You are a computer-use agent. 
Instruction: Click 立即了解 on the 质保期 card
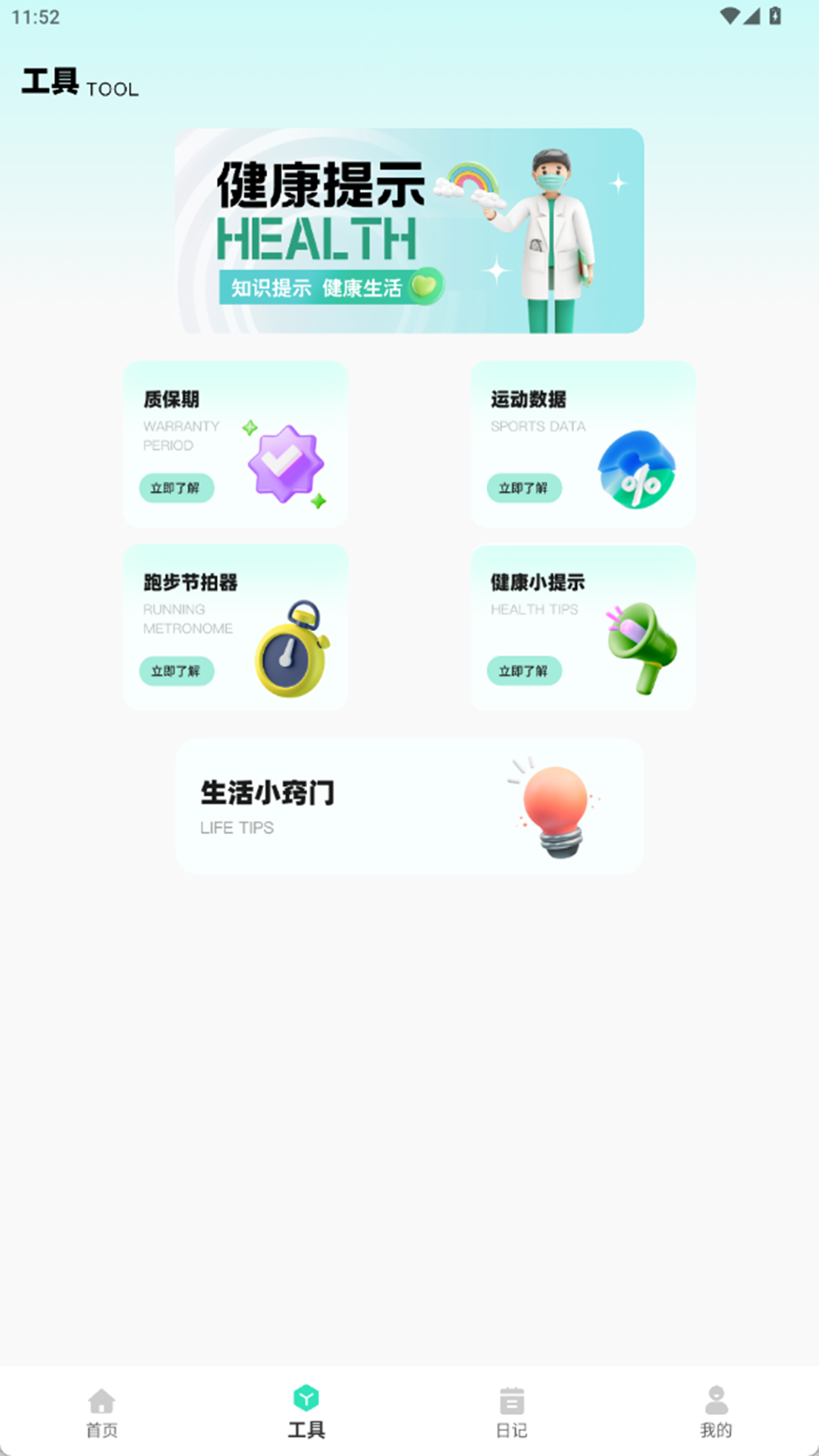tap(177, 488)
